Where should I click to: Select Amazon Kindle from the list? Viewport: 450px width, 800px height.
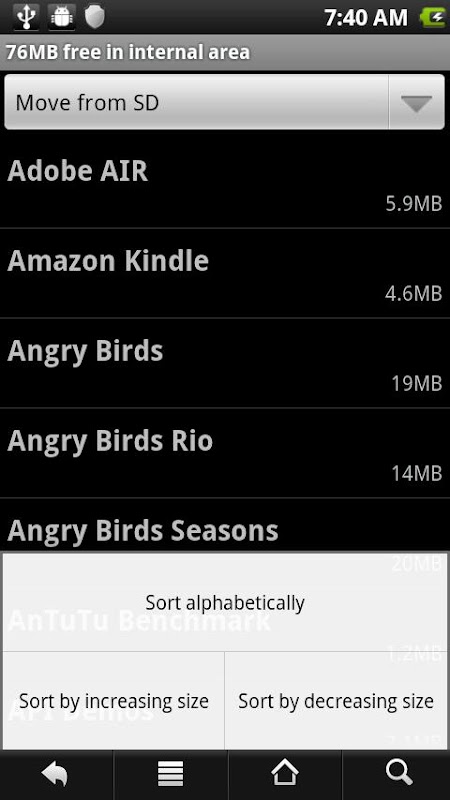(225, 273)
